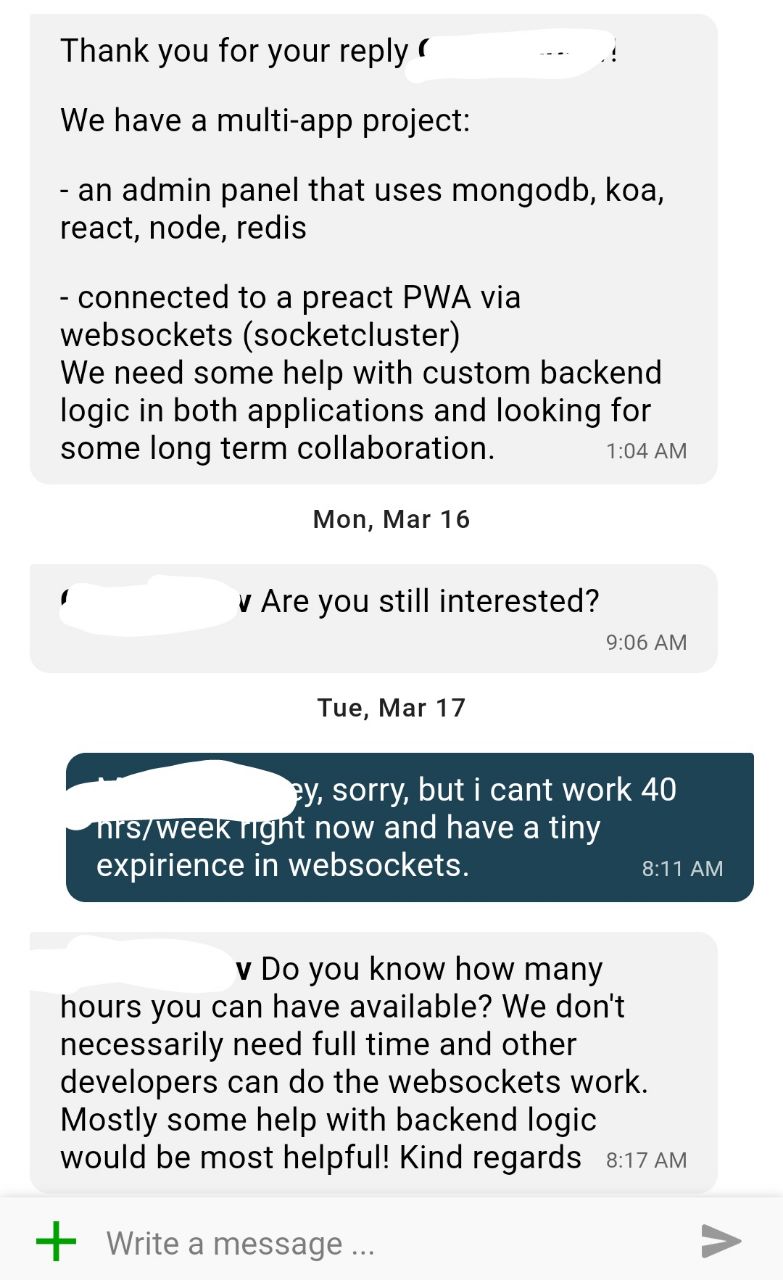Screen dimensions: 783x1280
Task: Focus the Write a message field
Action: 390,1243
